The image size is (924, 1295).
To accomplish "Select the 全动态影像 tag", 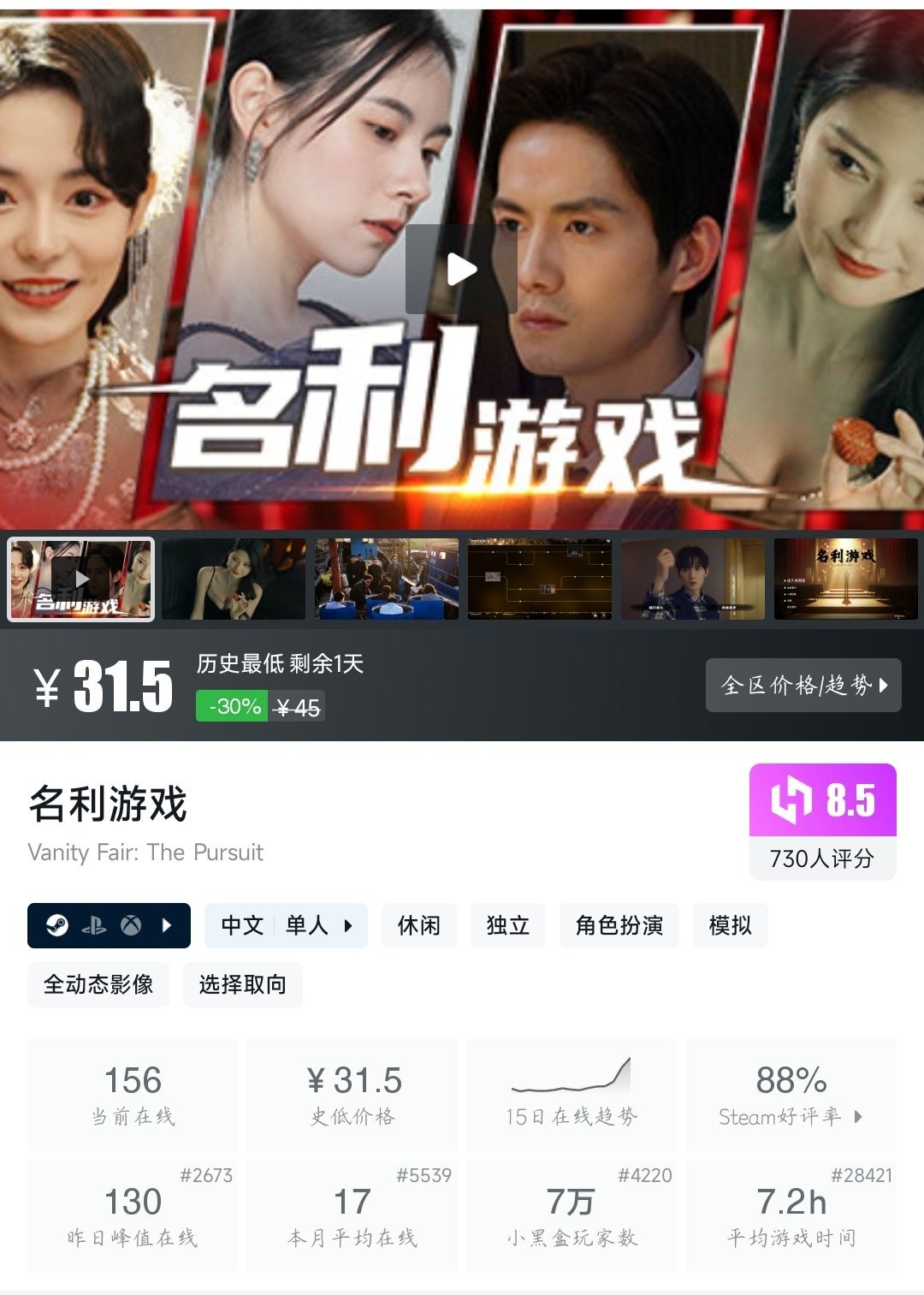I will [98, 984].
